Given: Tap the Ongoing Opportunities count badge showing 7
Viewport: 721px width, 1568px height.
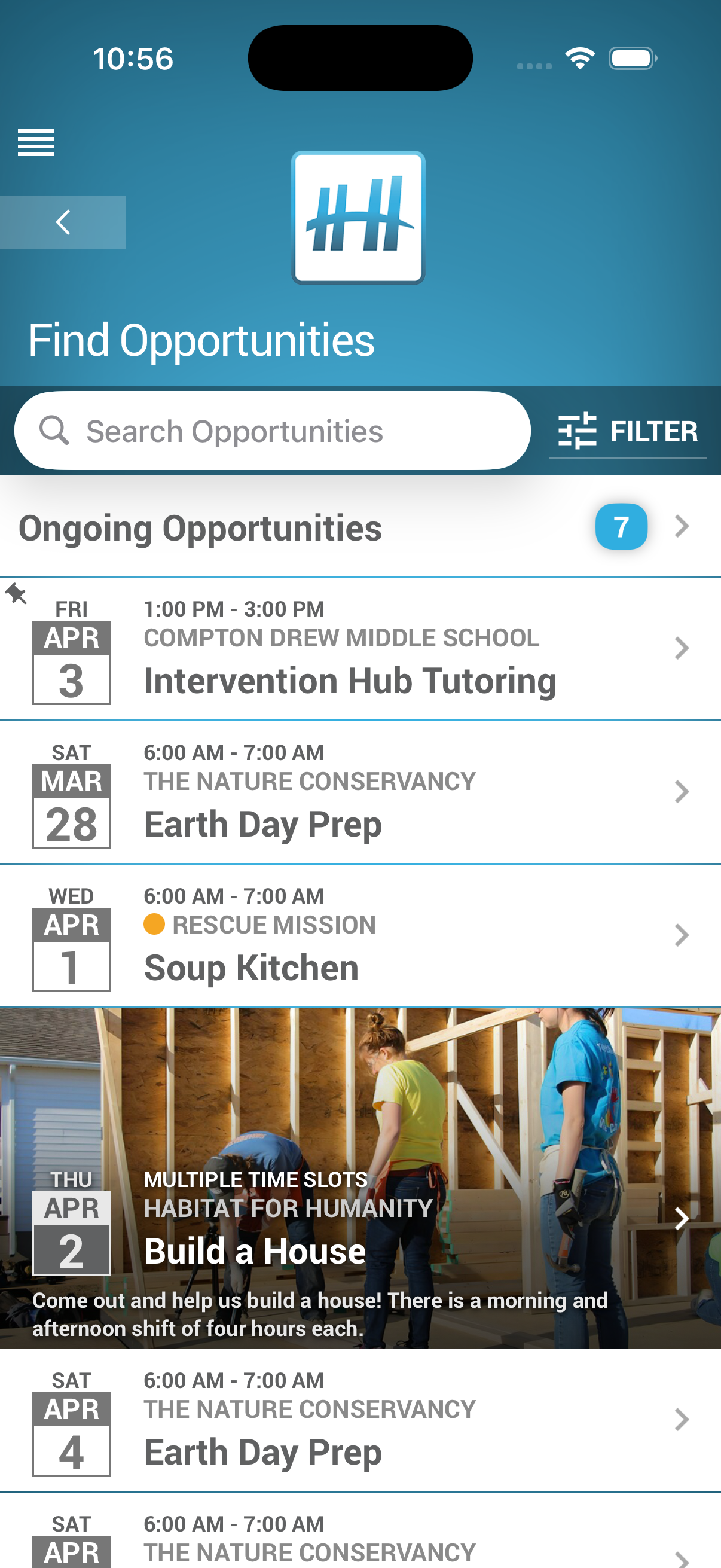Looking at the screenshot, I should pos(620,526).
